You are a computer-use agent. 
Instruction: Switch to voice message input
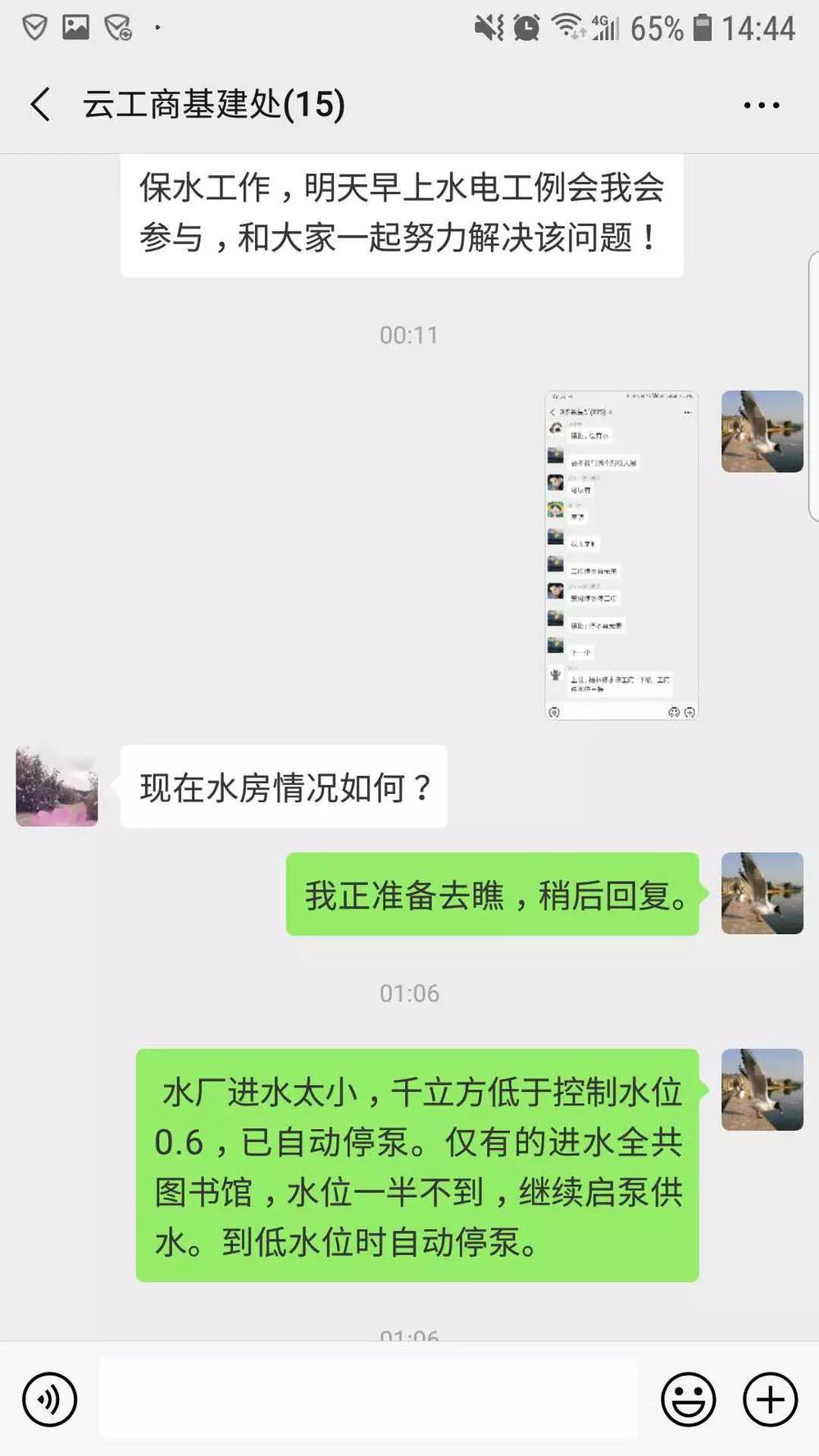[x=50, y=1399]
